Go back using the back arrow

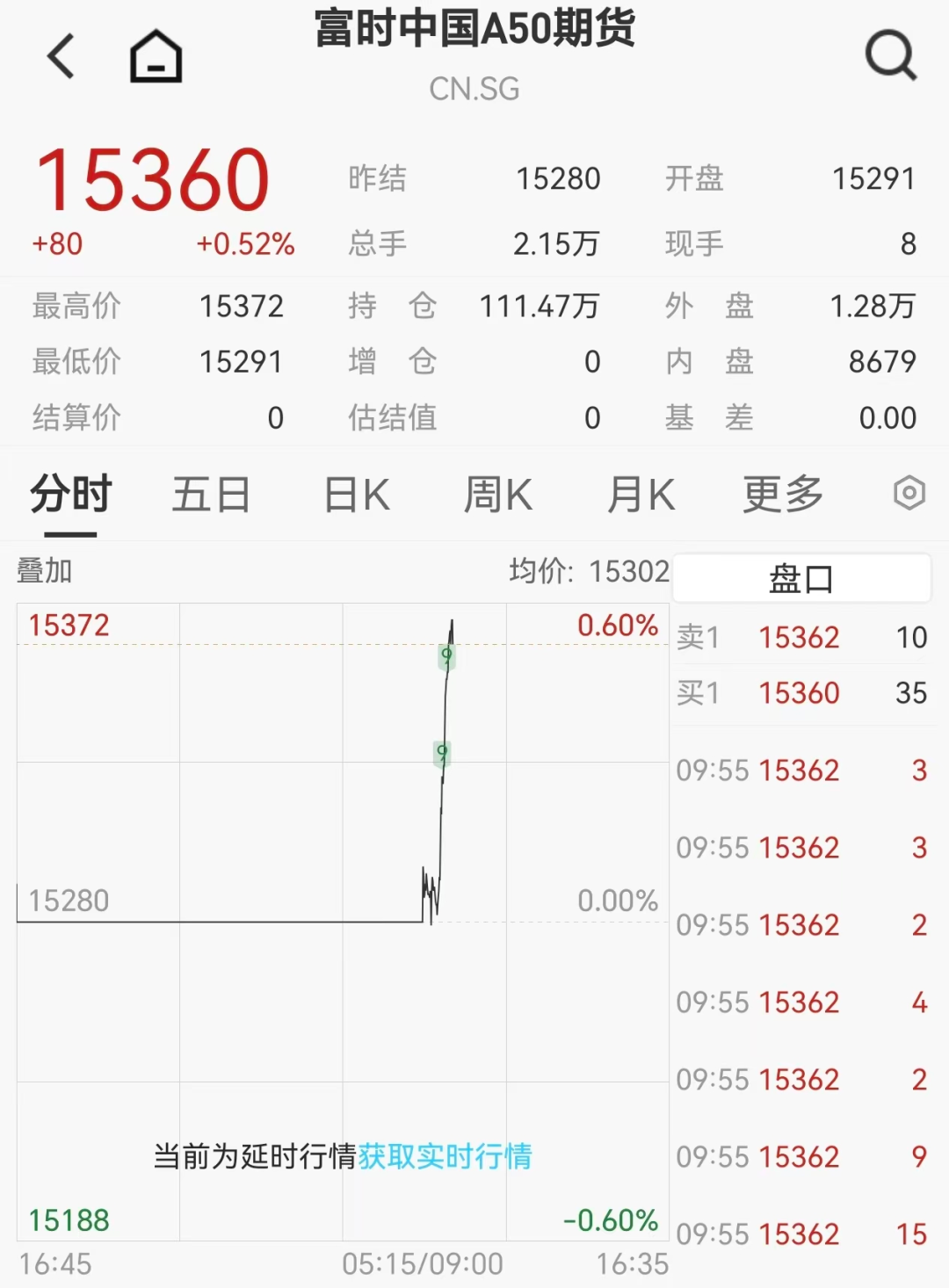pyautogui.click(x=59, y=54)
